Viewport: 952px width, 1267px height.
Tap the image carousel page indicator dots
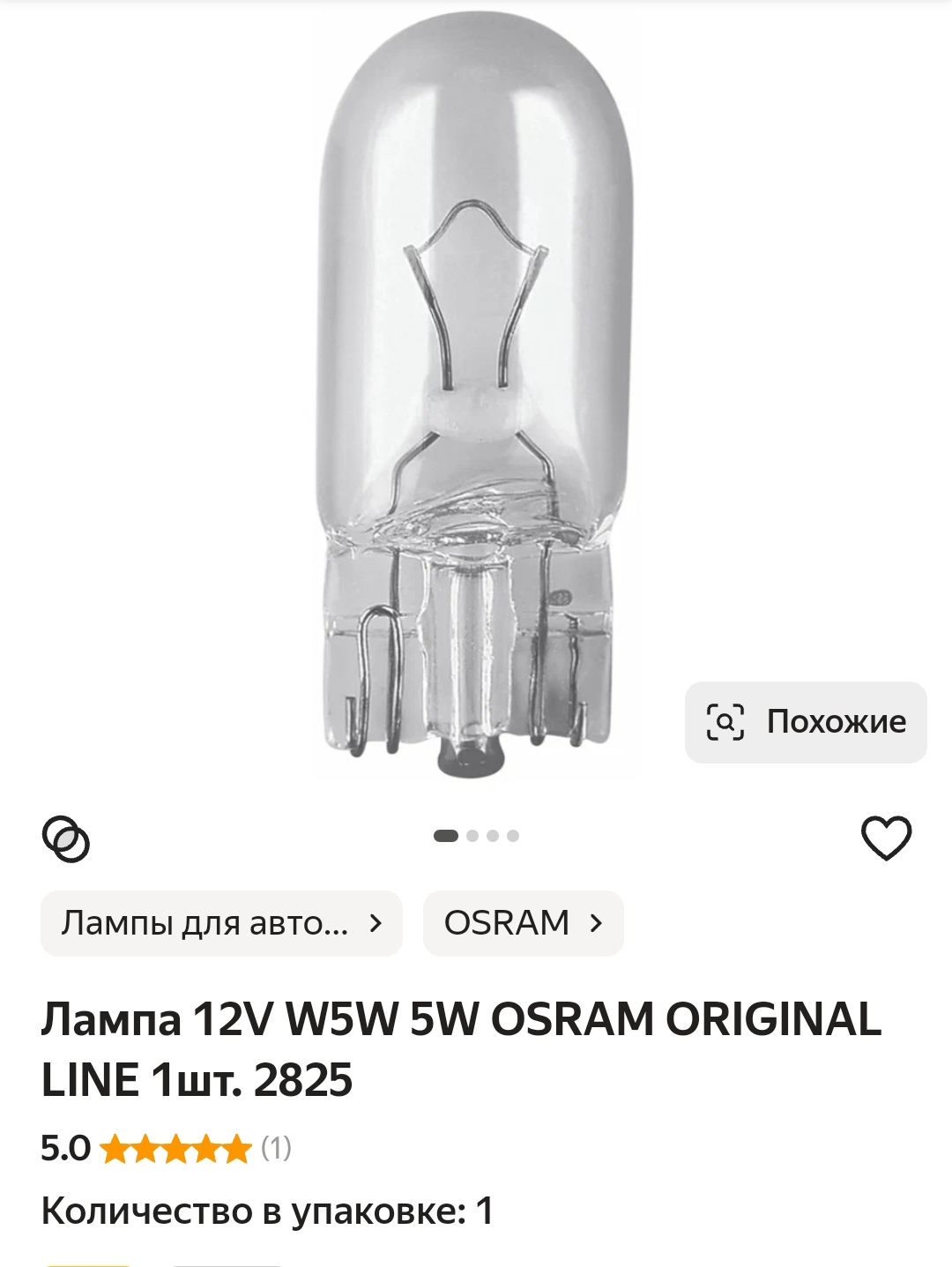click(476, 835)
